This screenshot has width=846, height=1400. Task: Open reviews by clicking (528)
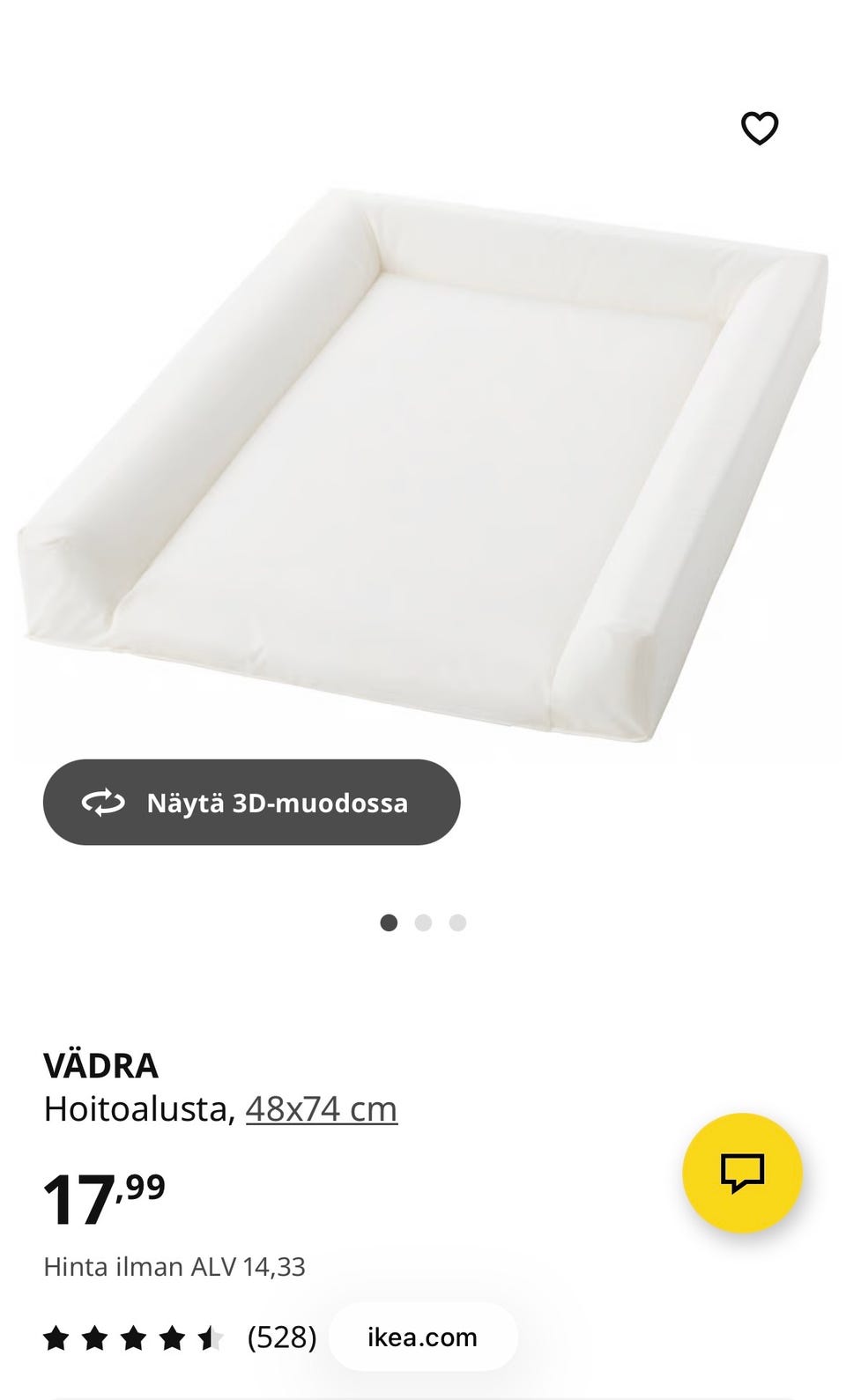click(x=281, y=1337)
